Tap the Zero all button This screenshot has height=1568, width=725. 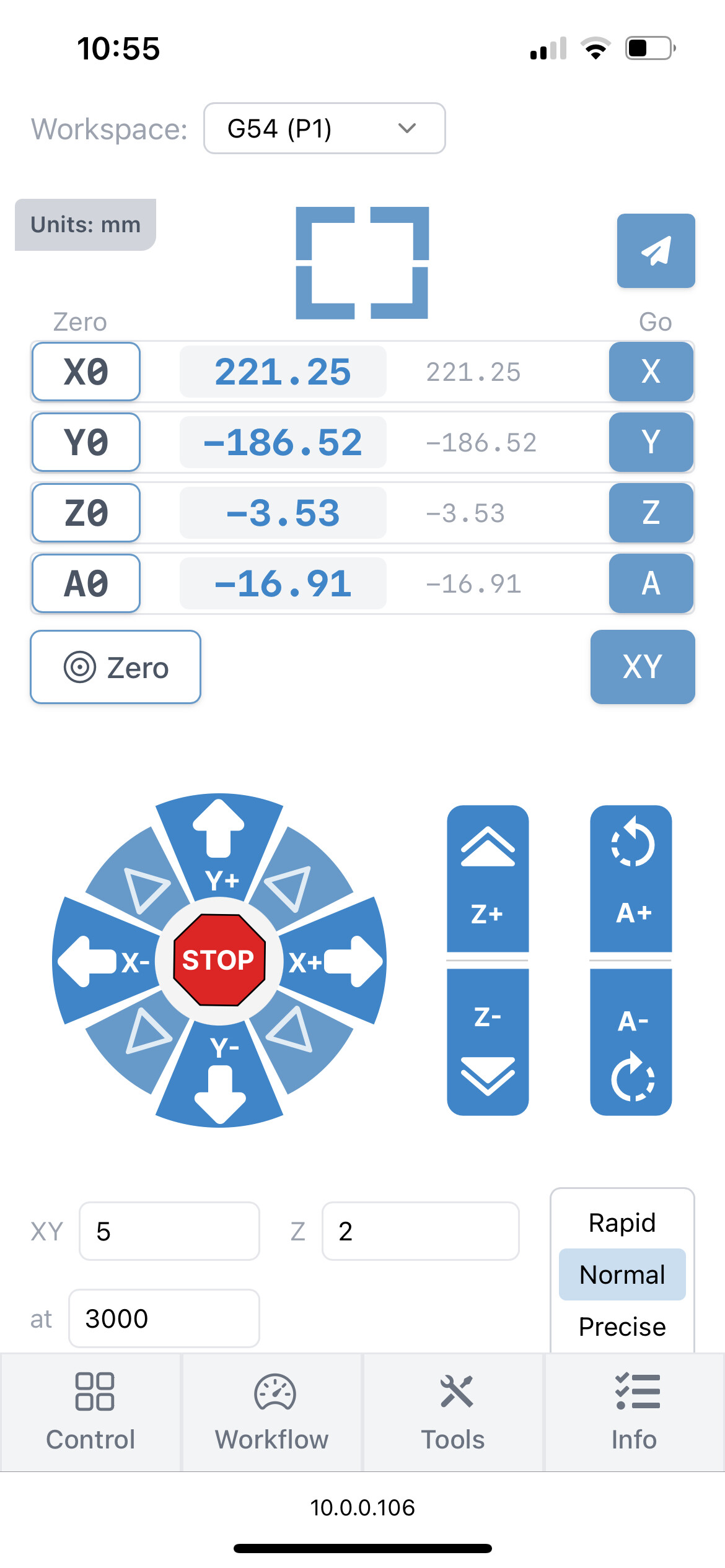pyautogui.click(x=115, y=667)
